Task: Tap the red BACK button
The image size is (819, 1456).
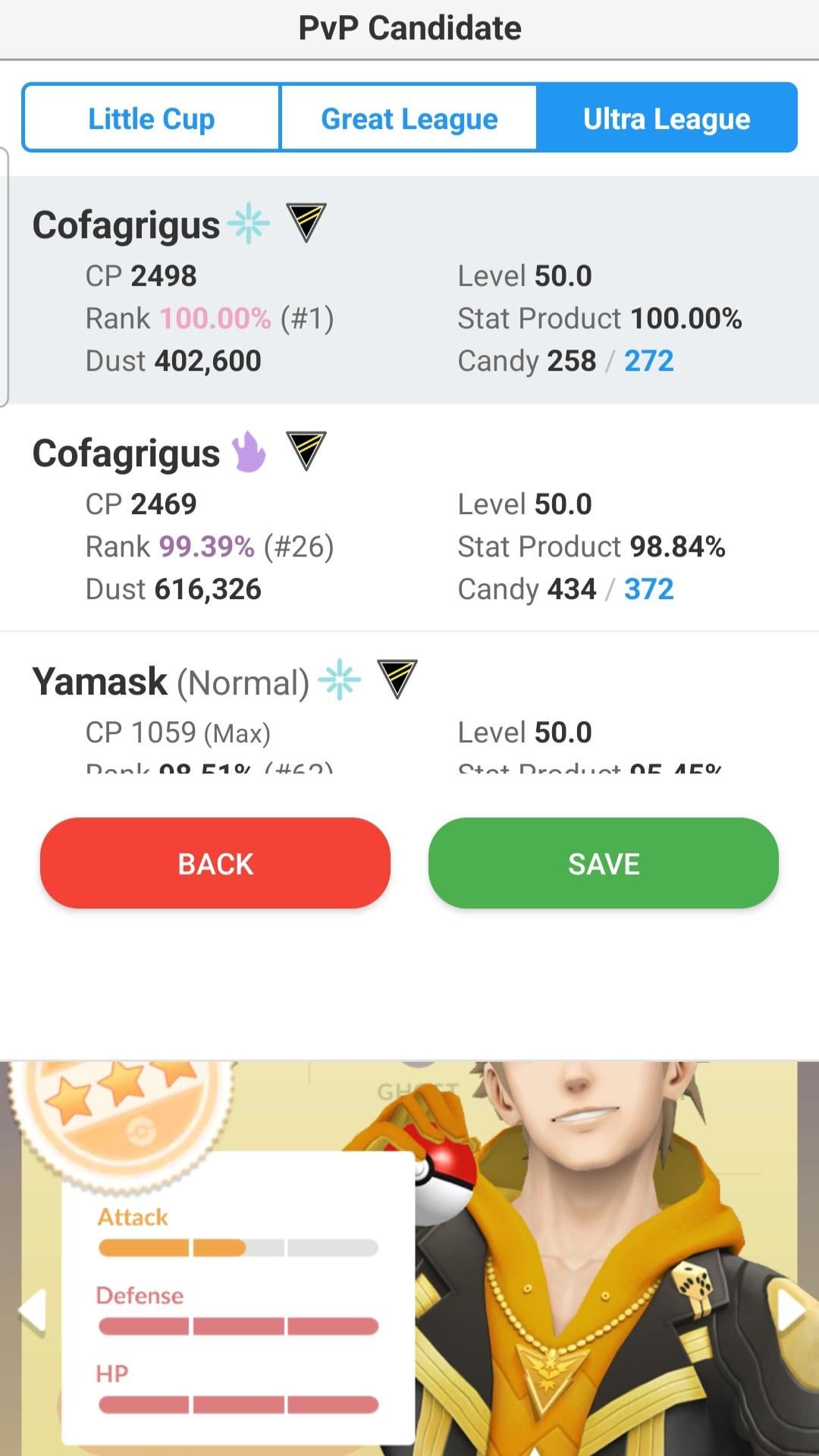Action: point(215,863)
